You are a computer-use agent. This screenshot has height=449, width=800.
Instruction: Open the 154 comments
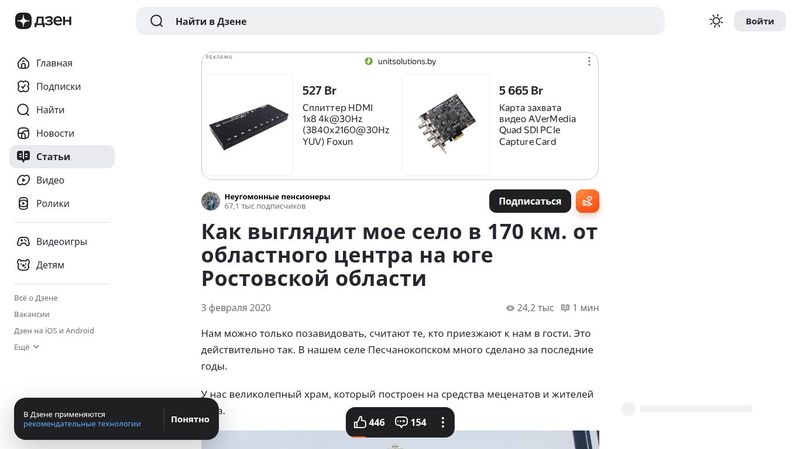pos(410,422)
